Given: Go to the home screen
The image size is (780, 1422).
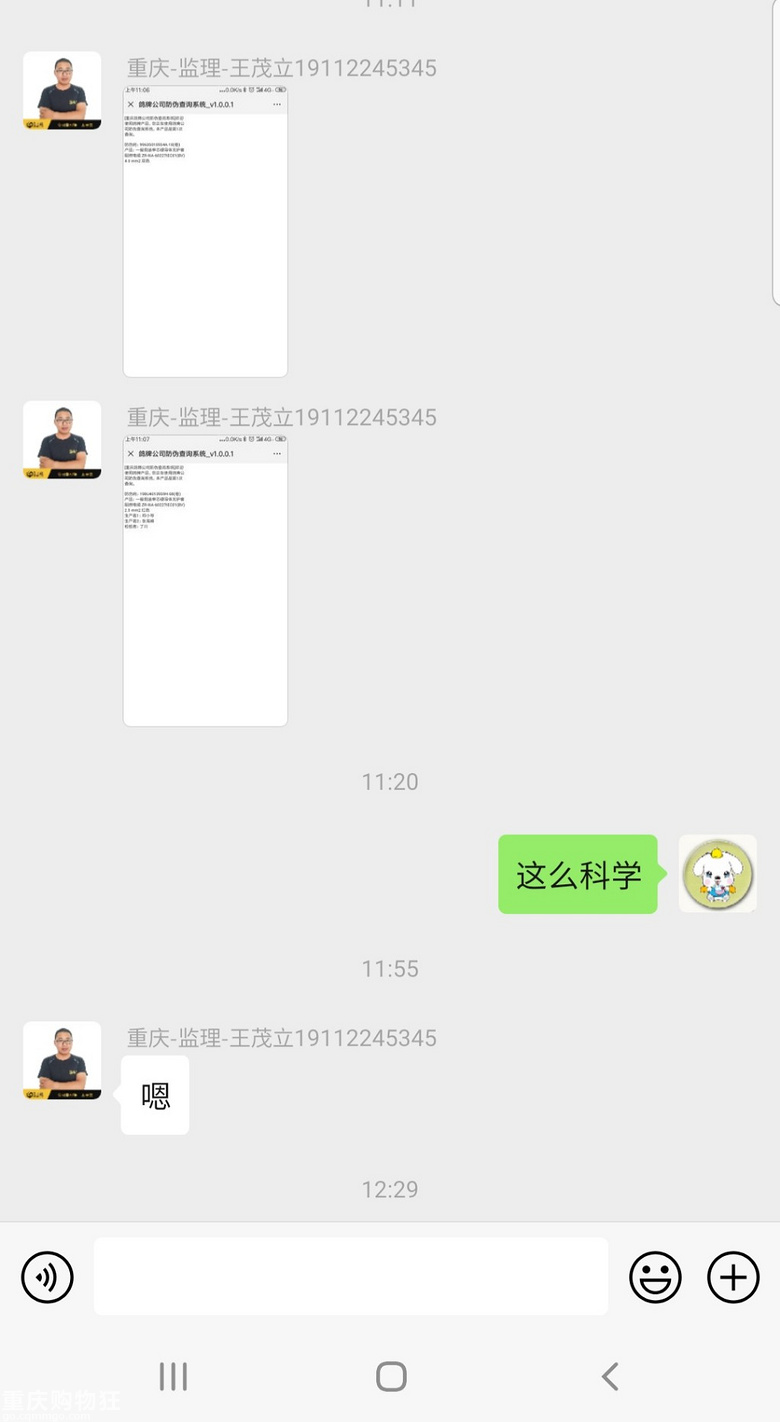Looking at the screenshot, I should point(391,1376).
